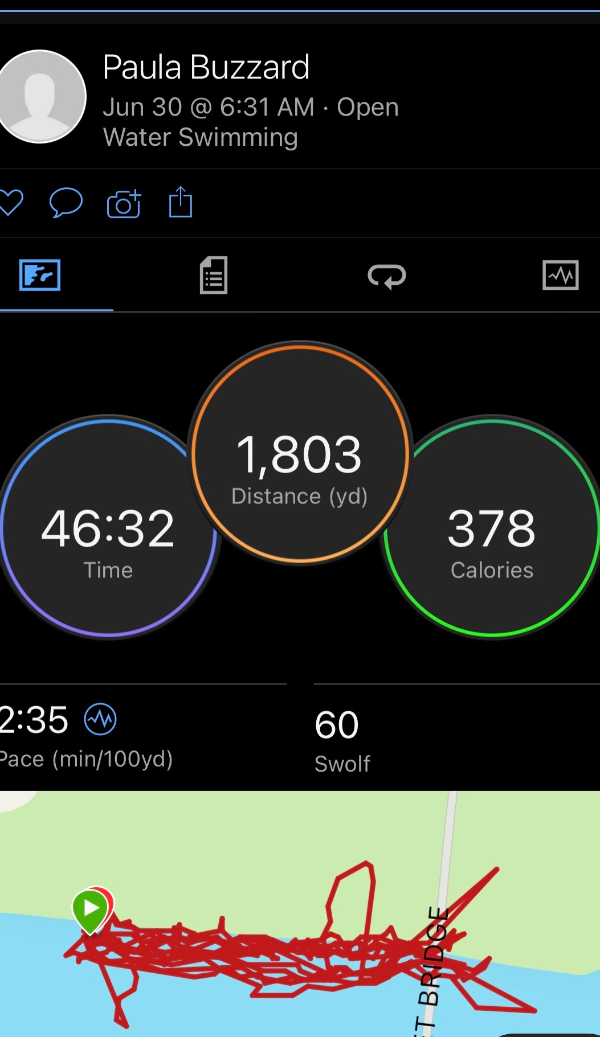Open the swim route map
600x1037 pixels.
(300, 914)
